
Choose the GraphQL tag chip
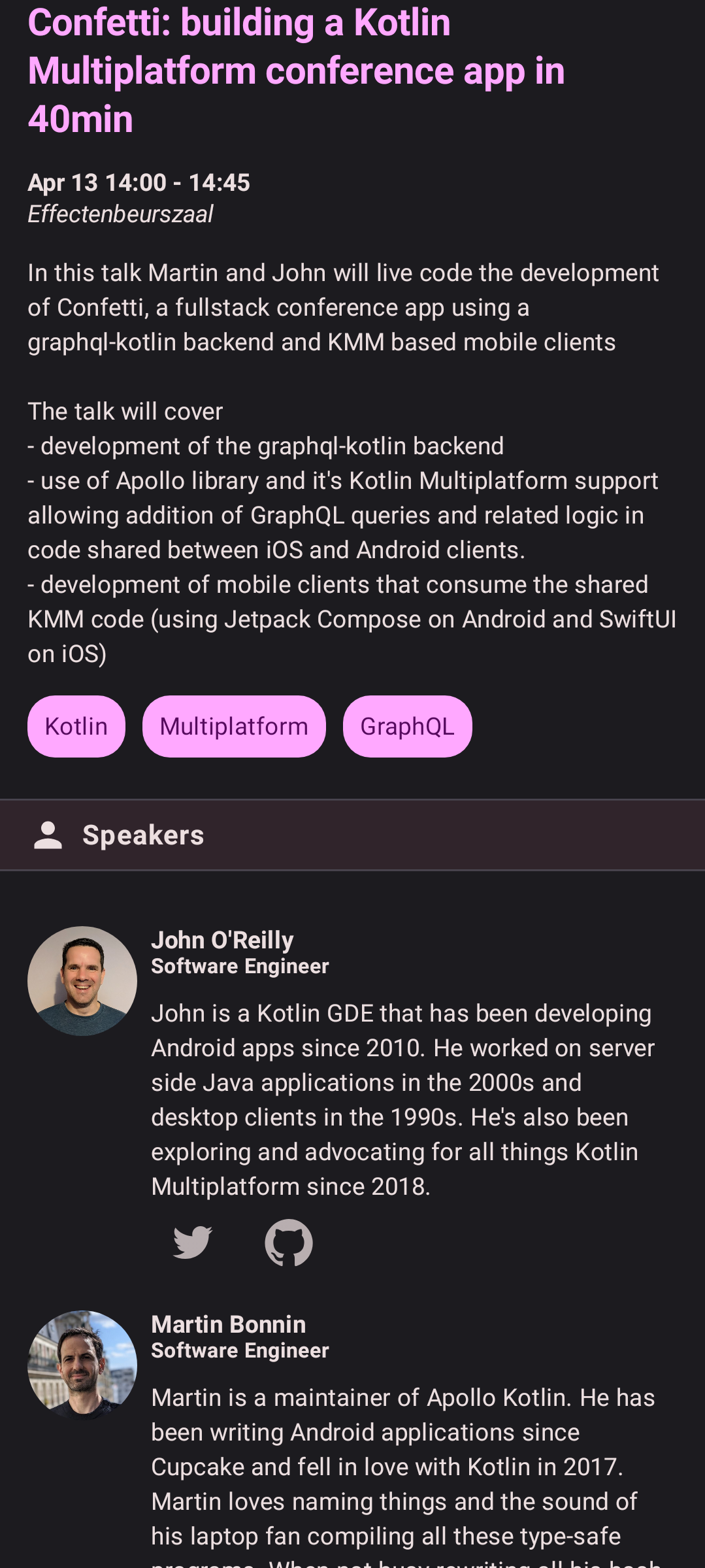click(407, 726)
